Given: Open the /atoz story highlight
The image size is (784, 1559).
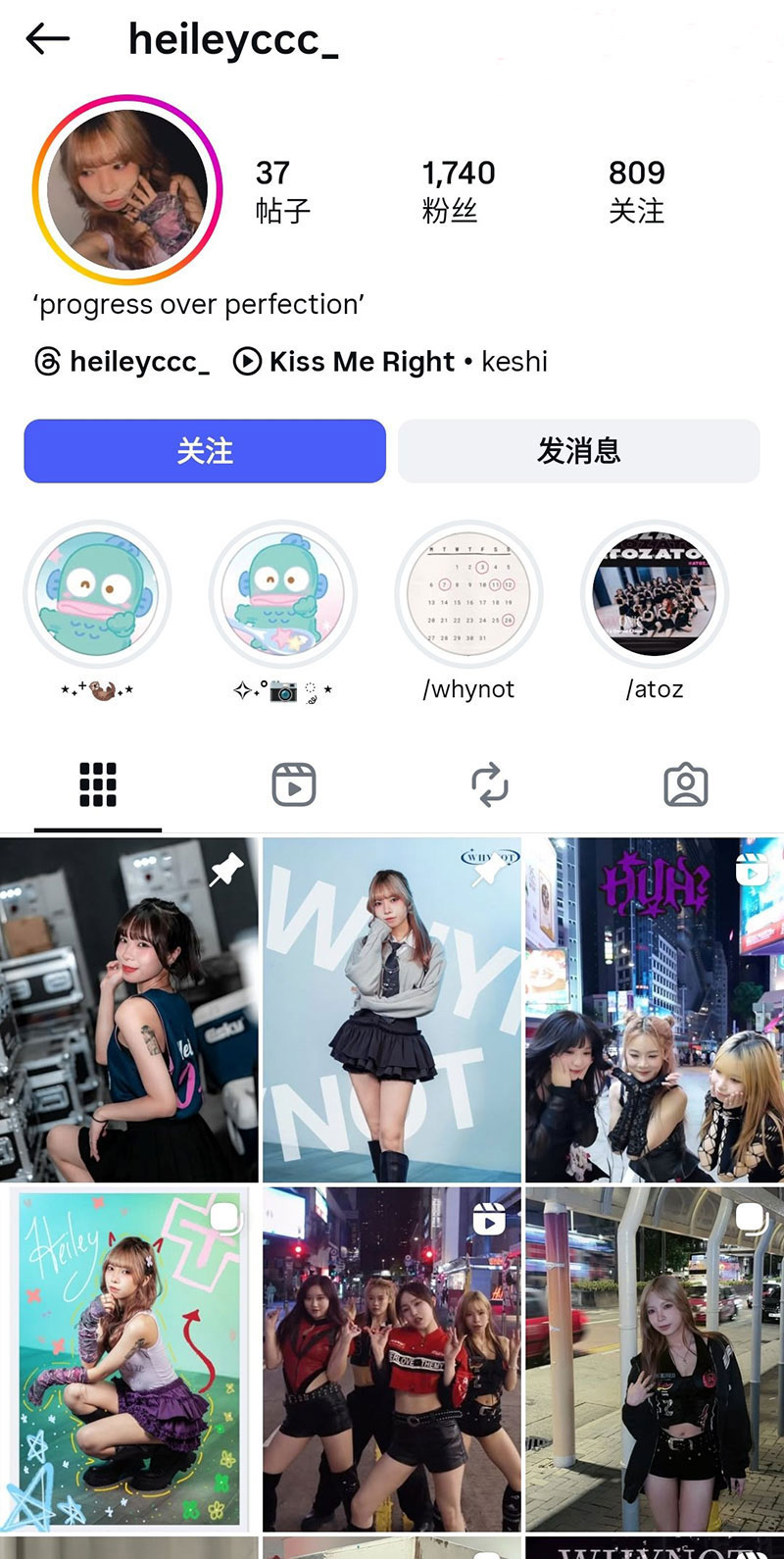Looking at the screenshot, I should 655,594.
